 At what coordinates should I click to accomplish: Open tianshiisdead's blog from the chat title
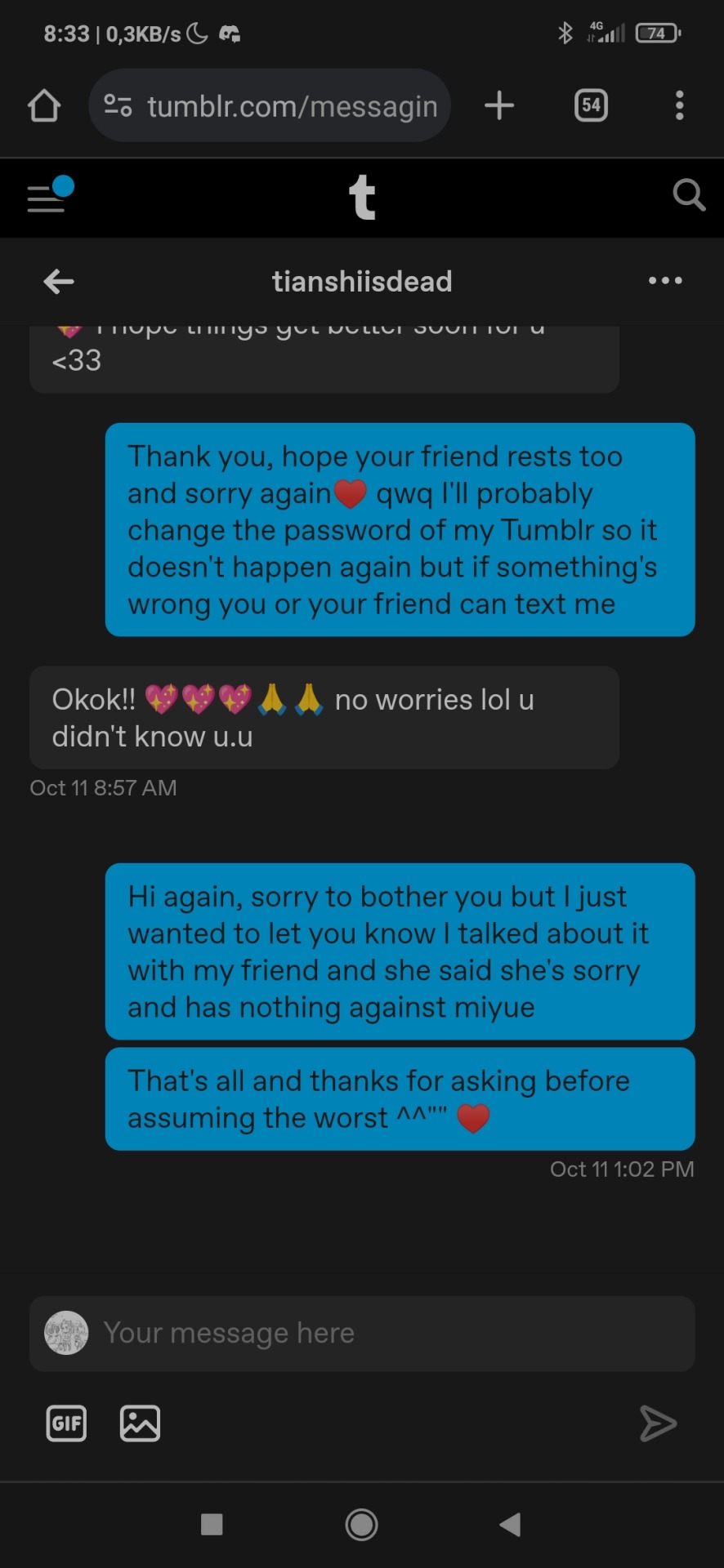coord(362,282)
